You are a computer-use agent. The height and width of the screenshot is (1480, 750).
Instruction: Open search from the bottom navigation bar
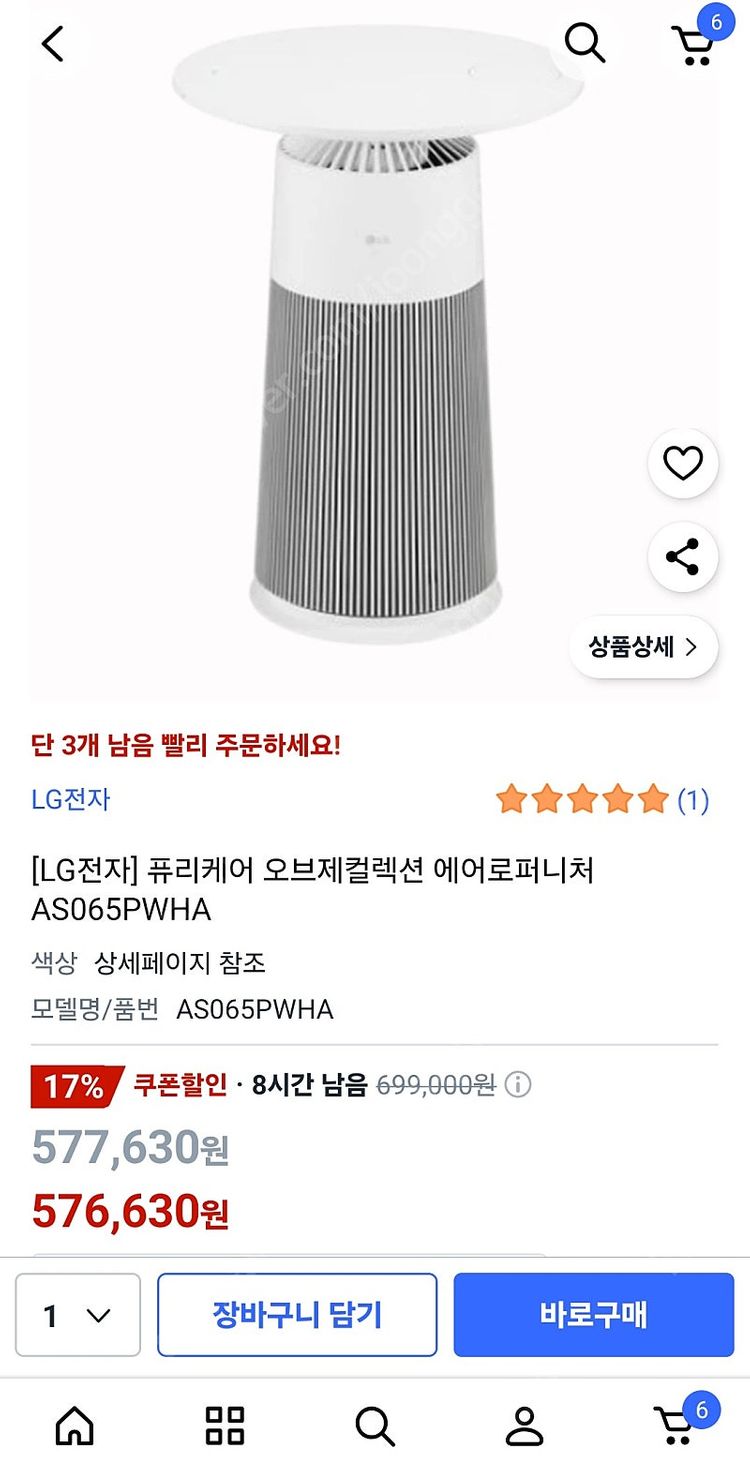click(x=375, y=1427)
